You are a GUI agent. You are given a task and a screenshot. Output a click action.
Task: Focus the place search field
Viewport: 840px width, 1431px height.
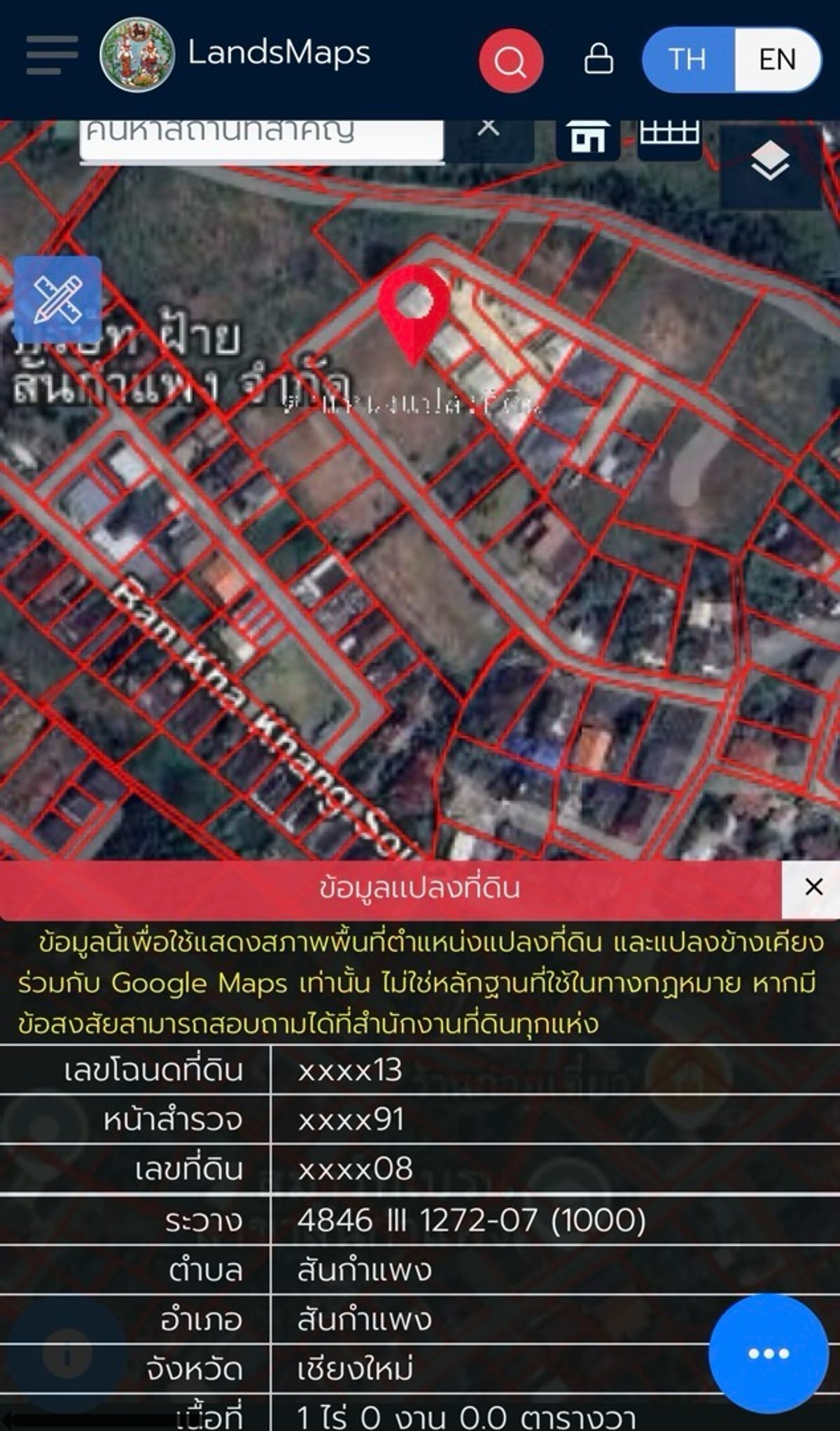262,140
